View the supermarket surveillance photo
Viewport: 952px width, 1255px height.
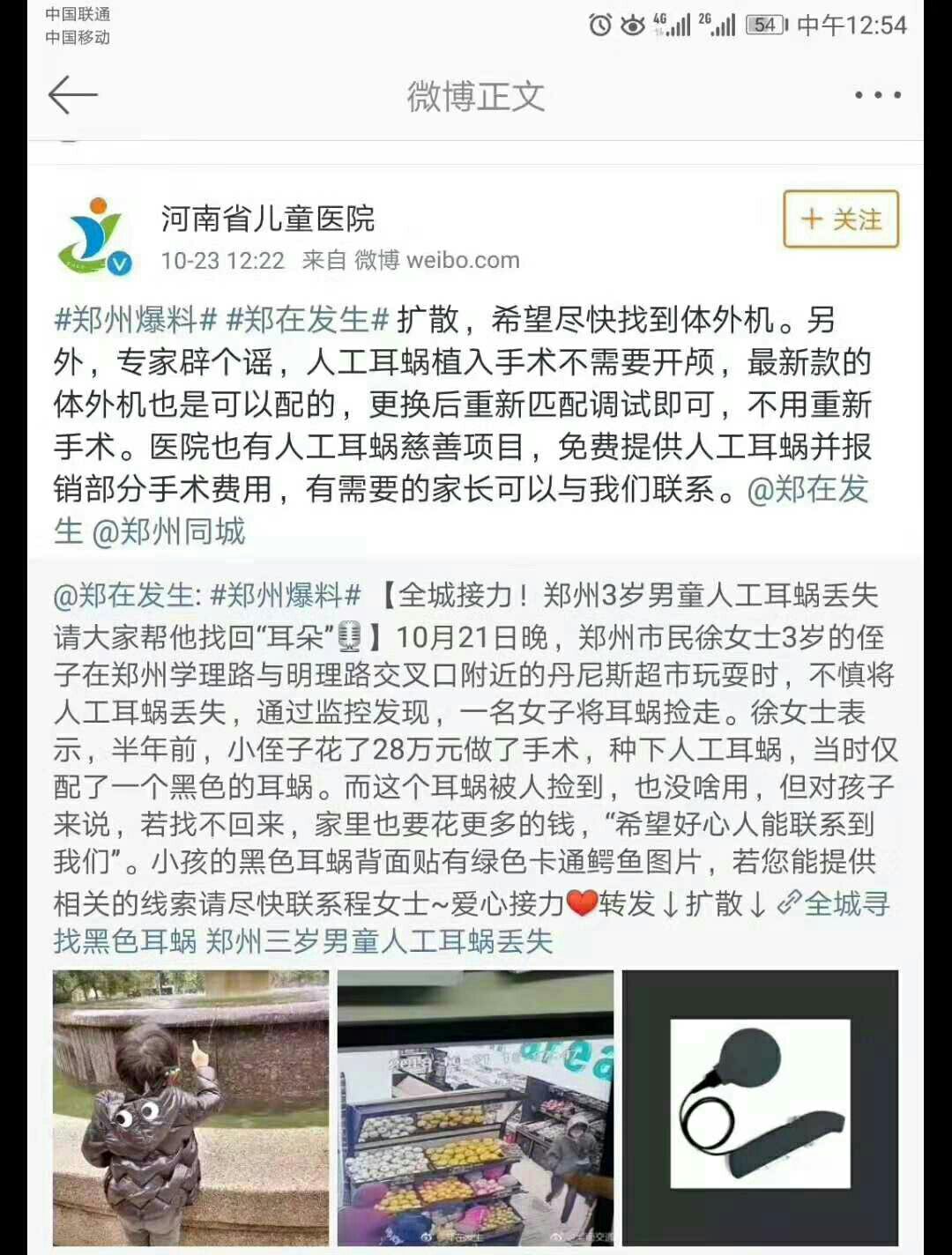[x=475, y=1108]
